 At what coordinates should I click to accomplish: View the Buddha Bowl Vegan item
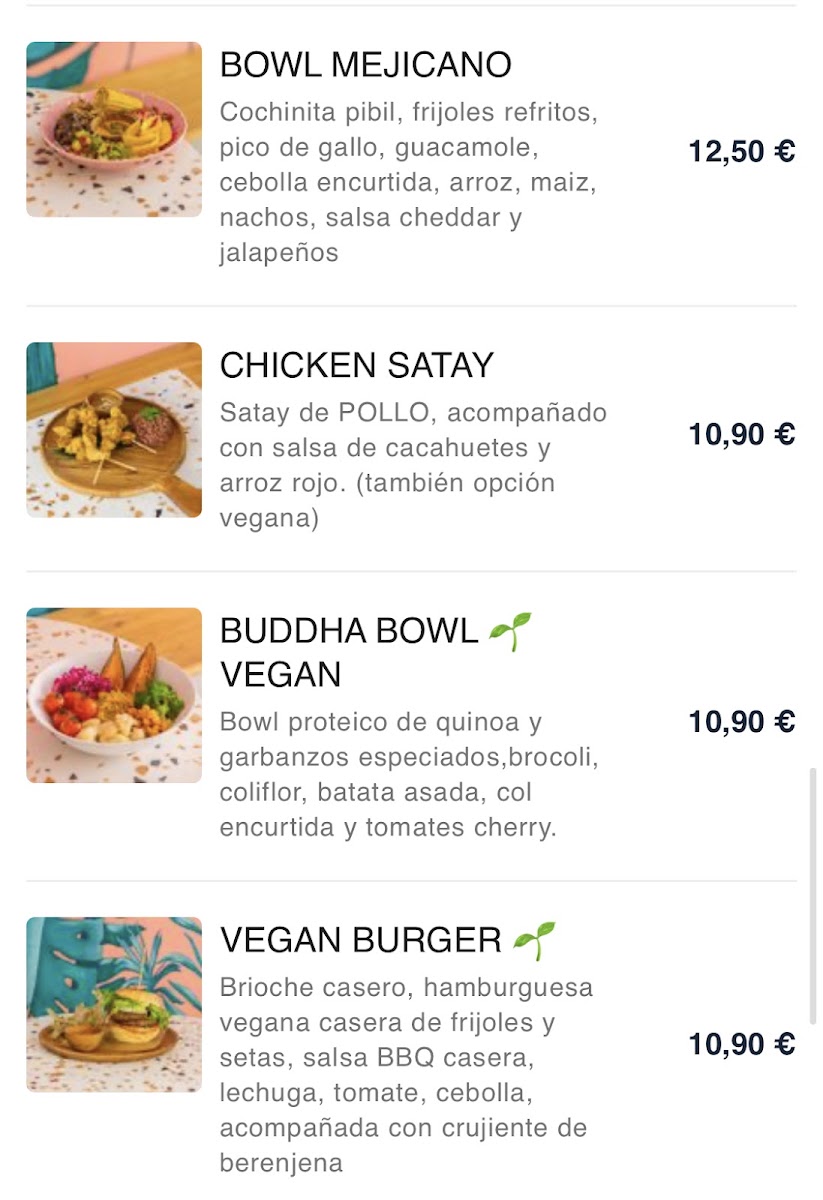[349, 652]
